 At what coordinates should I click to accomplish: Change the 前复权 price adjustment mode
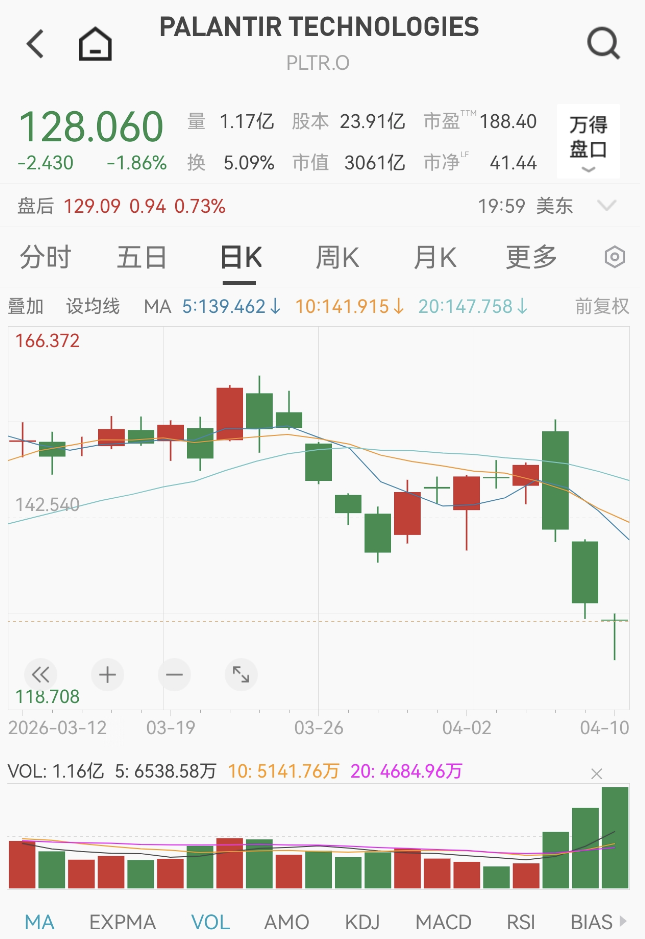(x=602, y=306)
